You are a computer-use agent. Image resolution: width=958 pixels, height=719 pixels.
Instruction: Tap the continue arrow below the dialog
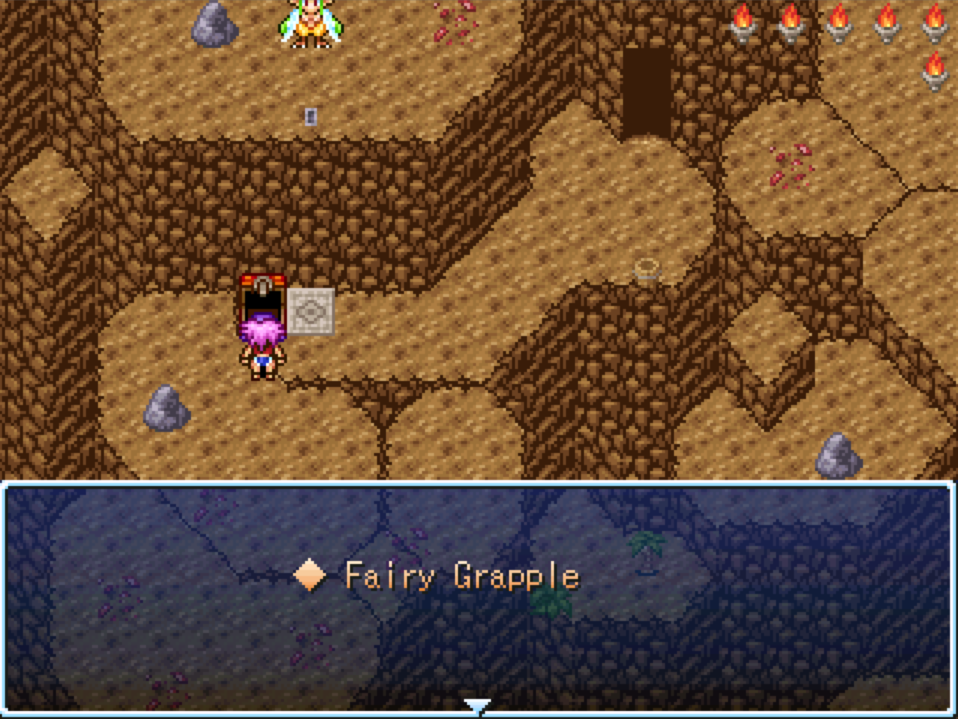478,708
